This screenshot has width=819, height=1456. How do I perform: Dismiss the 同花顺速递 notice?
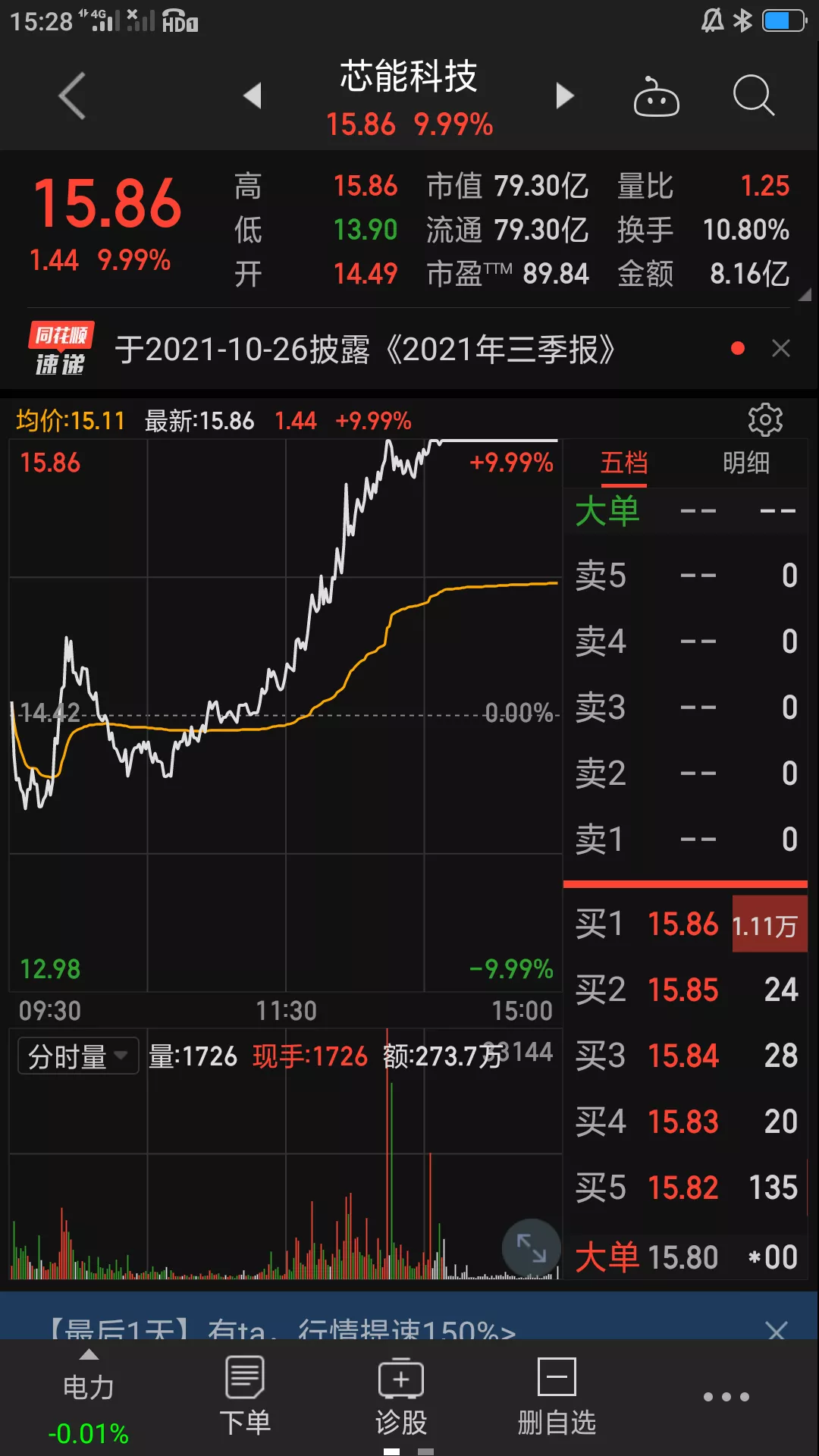click(x=780, y=348)
